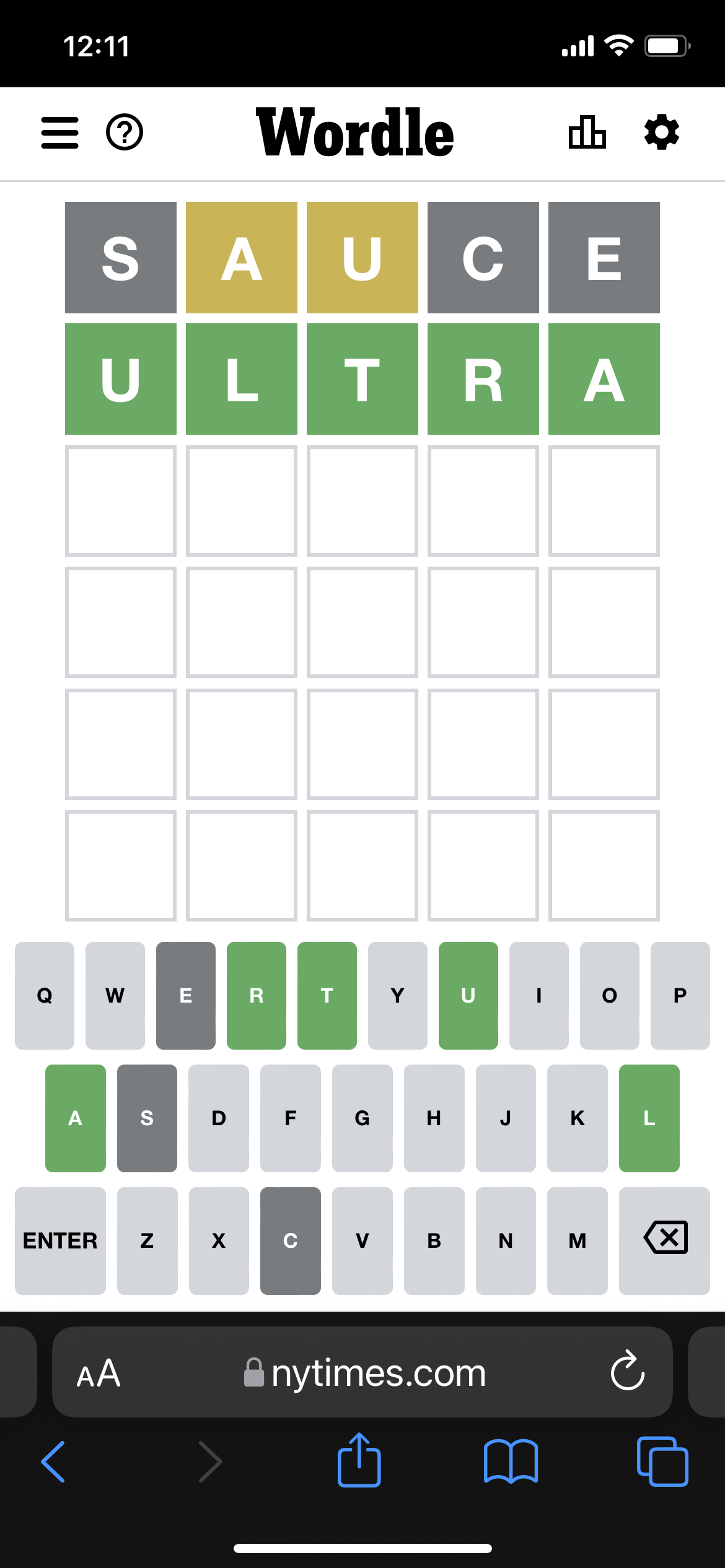
Task: Choose the letter M key
Action: (577, 1240)
